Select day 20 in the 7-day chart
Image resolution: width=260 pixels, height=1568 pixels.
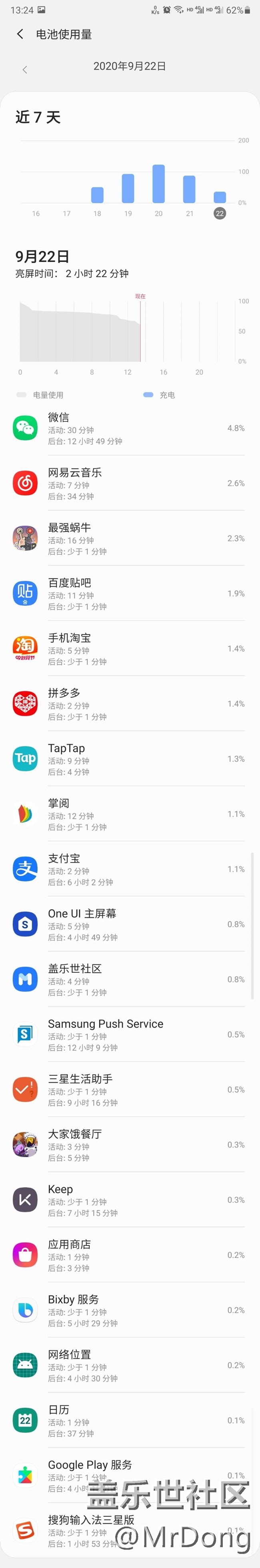coord(158,184)
